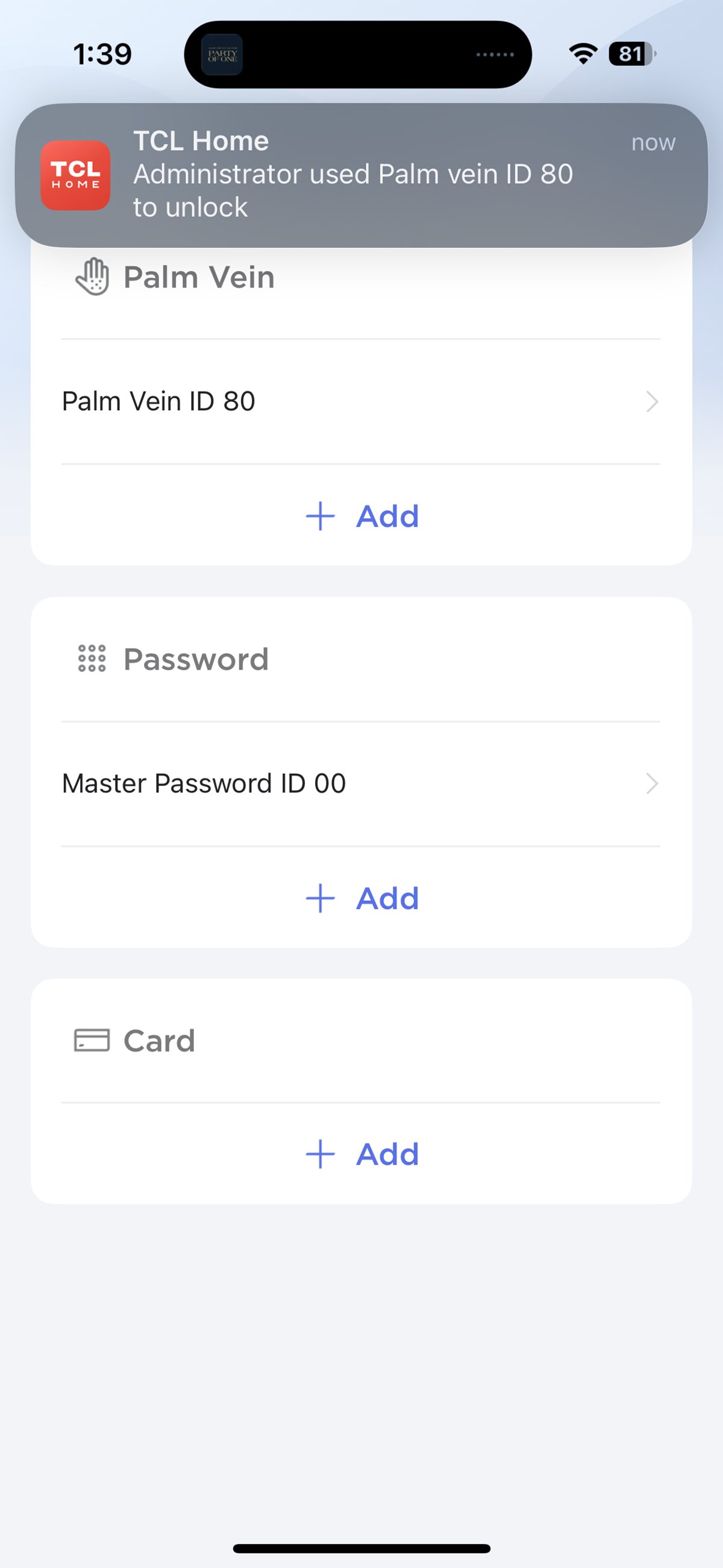The width and height of the screenshot is (723, 1568).
Task: Add a new palm vein
Action: (363, 517)
